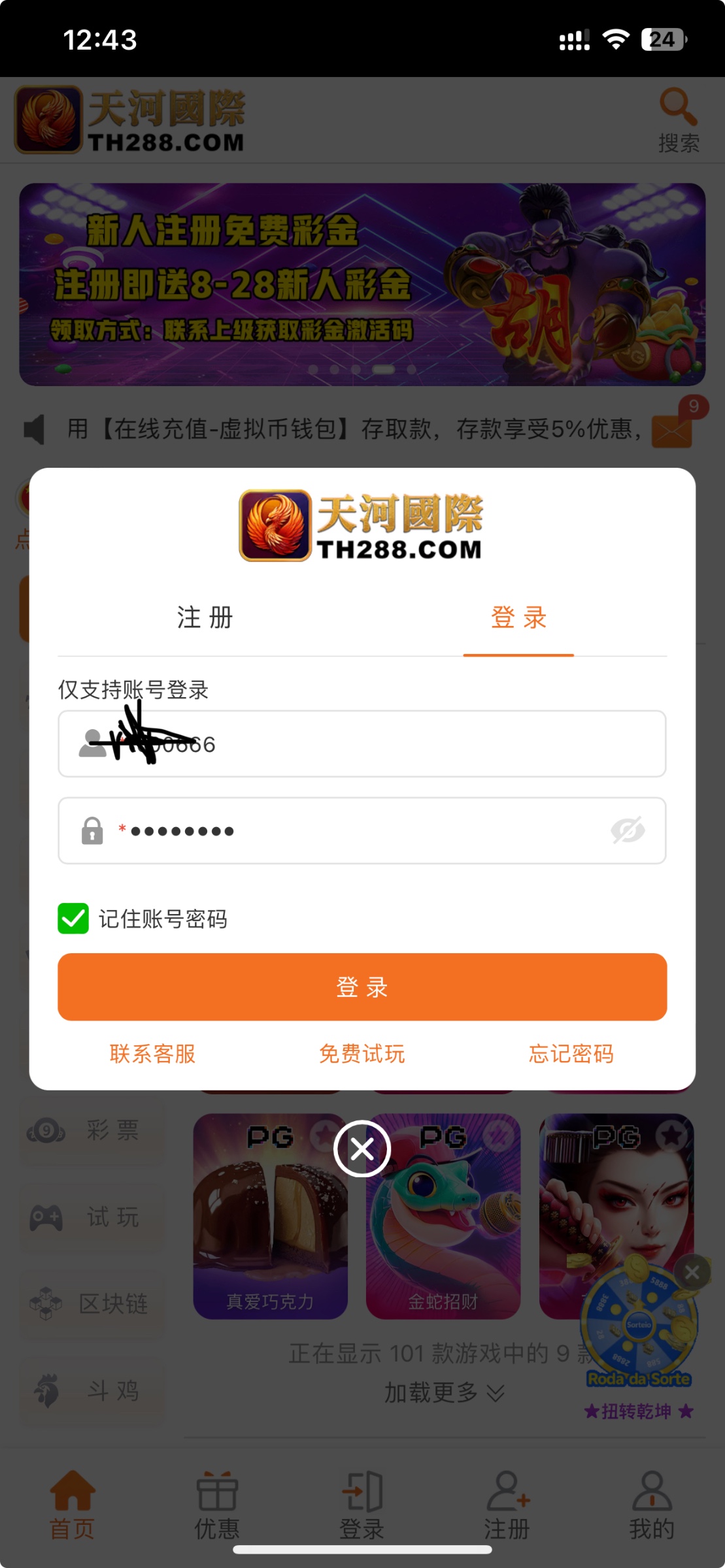Choose 免费试玩 link
The image size is (725, 1568).
point(362,1054)
